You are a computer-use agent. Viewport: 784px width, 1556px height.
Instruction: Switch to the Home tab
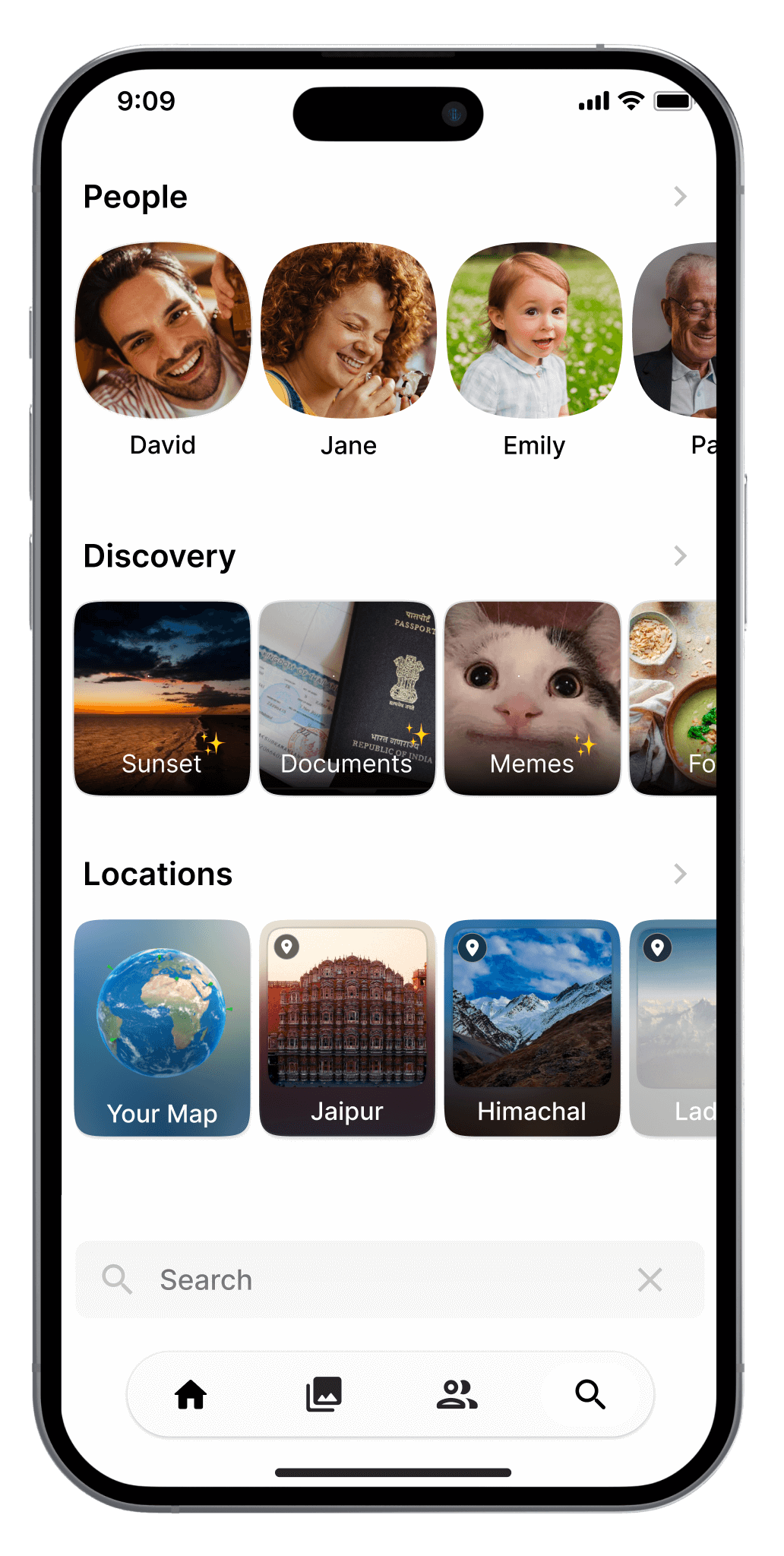tap(191, 1395)
